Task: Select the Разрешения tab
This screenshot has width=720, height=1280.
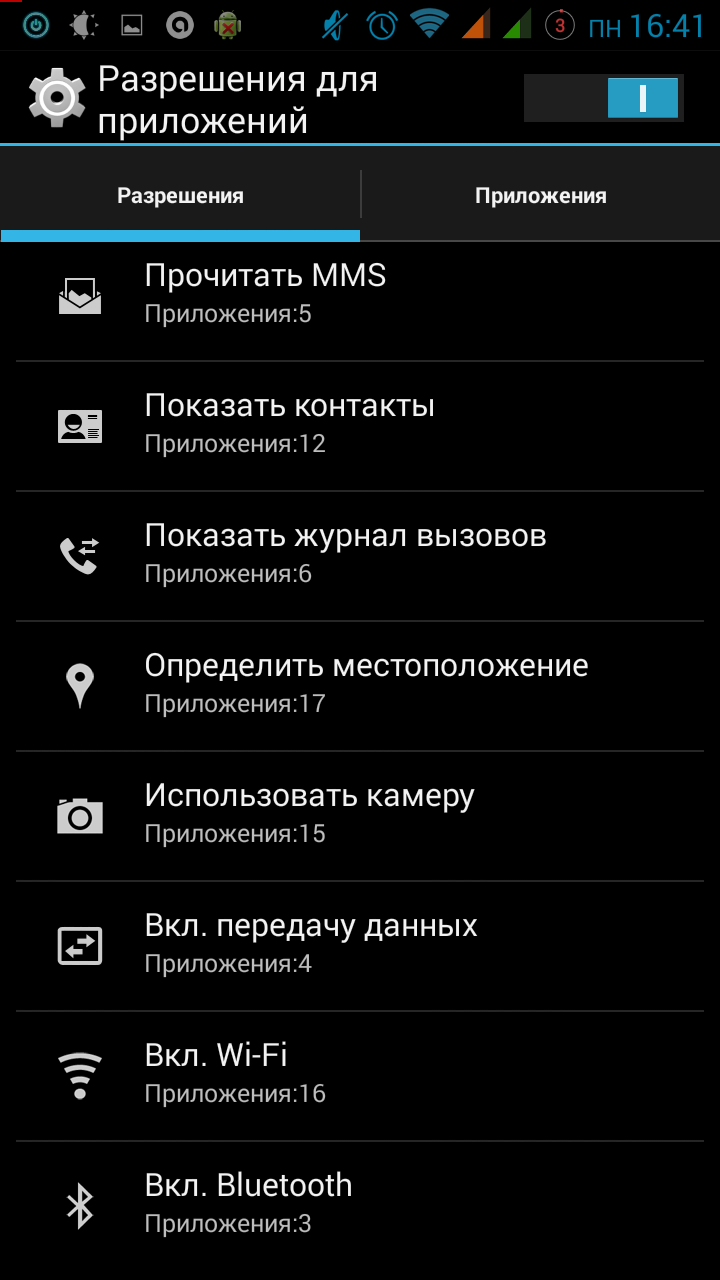Action: coord(180,196)
